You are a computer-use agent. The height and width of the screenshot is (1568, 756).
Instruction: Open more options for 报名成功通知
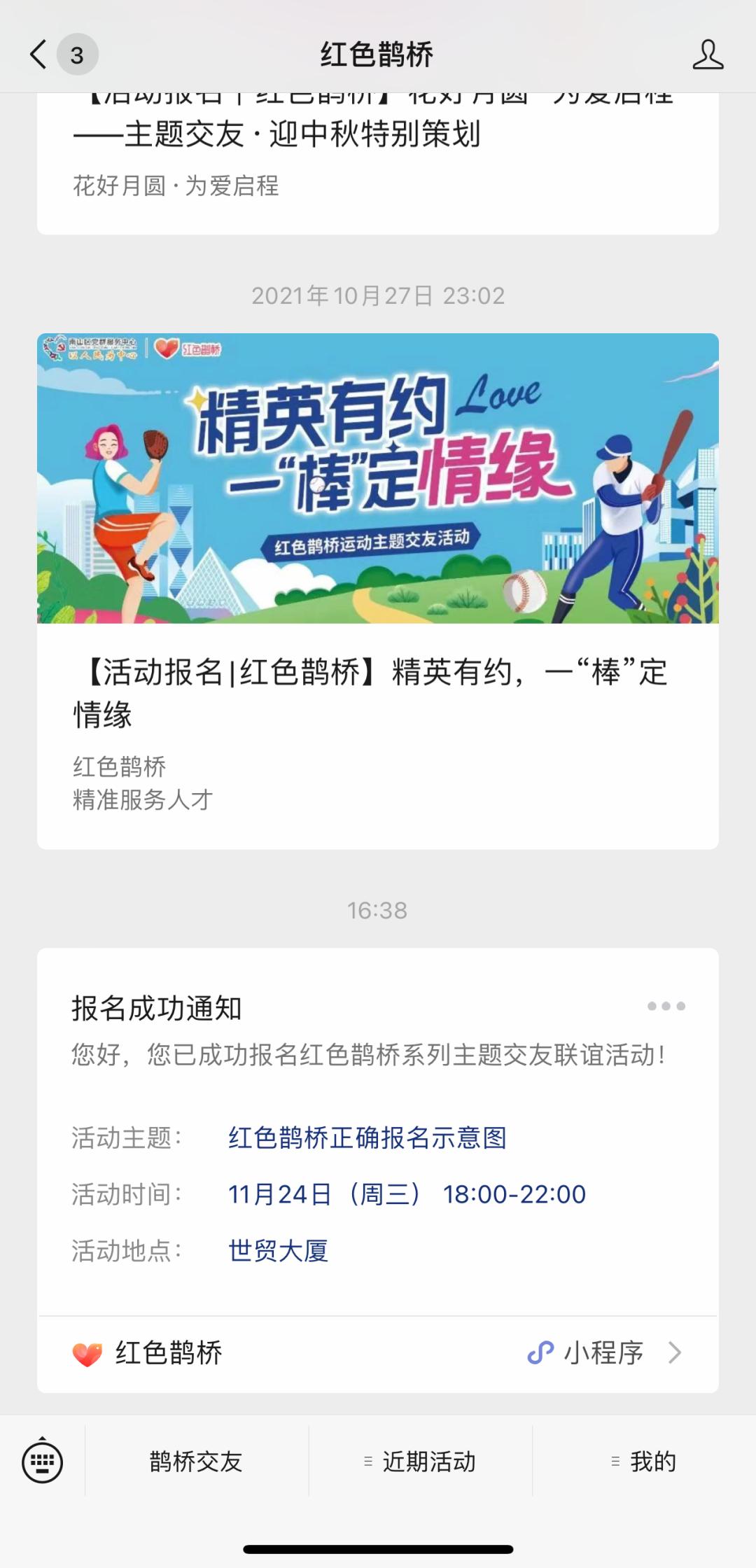666,1006
